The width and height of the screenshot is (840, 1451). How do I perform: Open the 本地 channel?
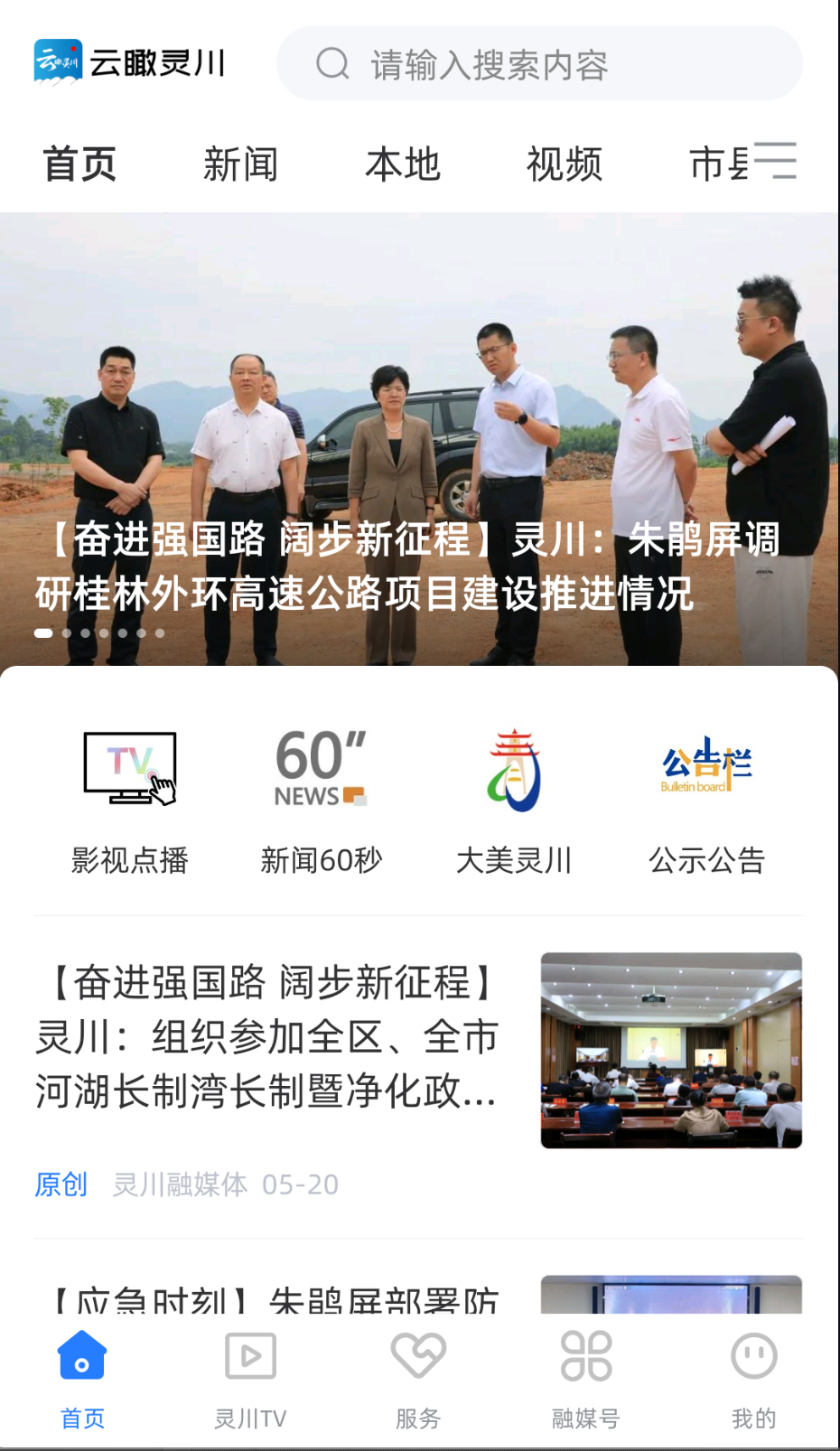[402, 164]
